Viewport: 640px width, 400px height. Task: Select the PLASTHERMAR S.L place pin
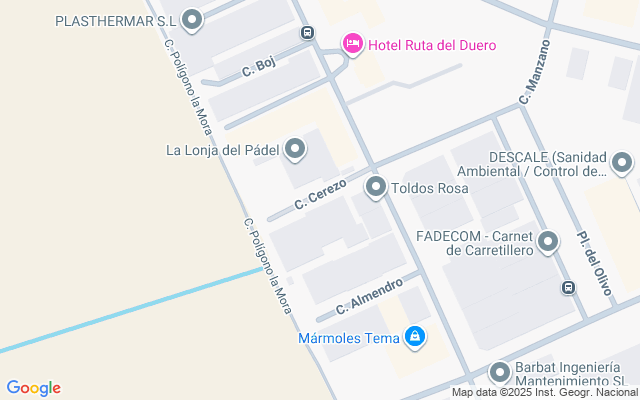pos(194,19)
